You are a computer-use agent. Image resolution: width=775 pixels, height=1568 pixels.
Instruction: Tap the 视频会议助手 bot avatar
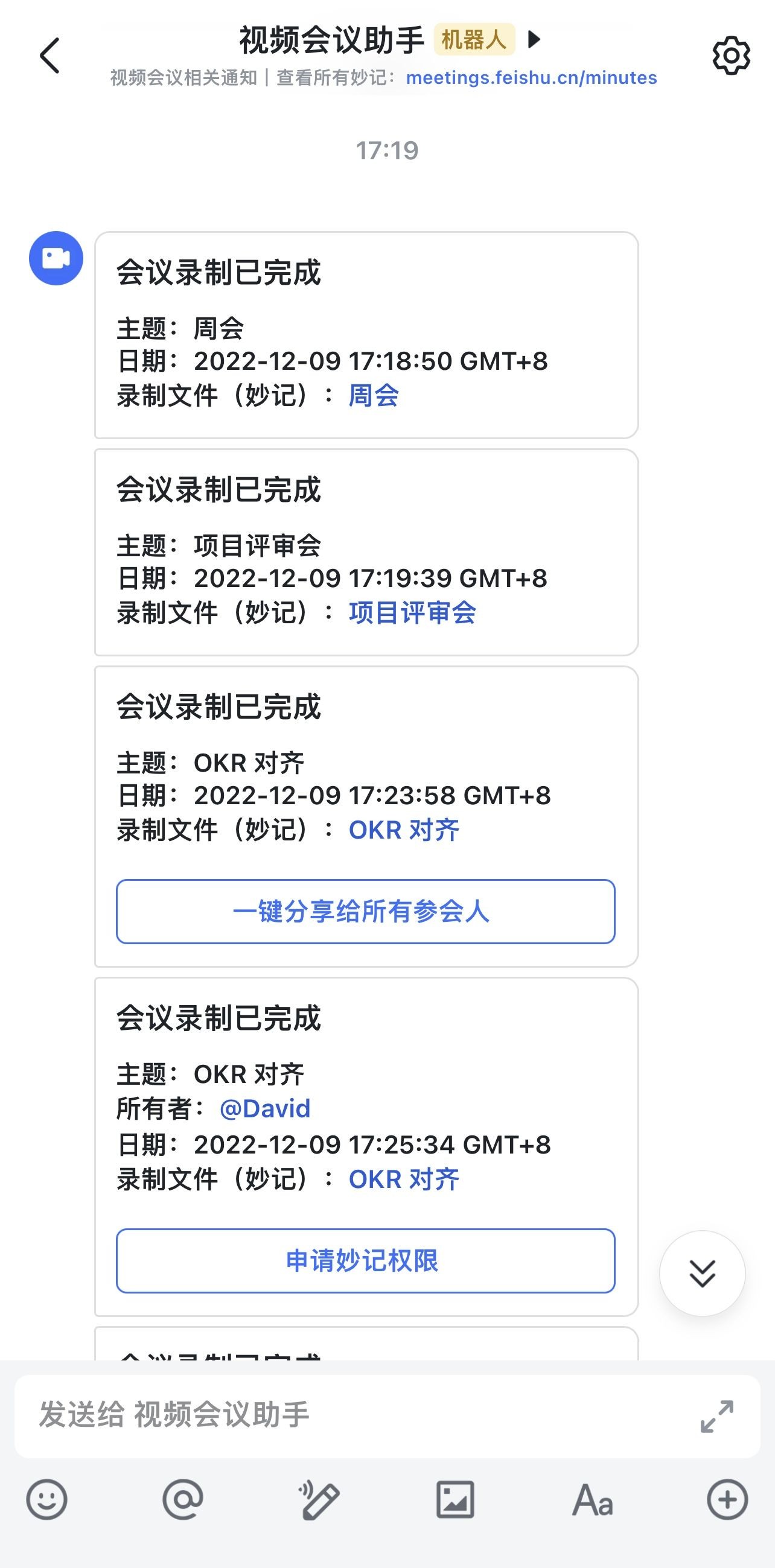coord(56,258)
